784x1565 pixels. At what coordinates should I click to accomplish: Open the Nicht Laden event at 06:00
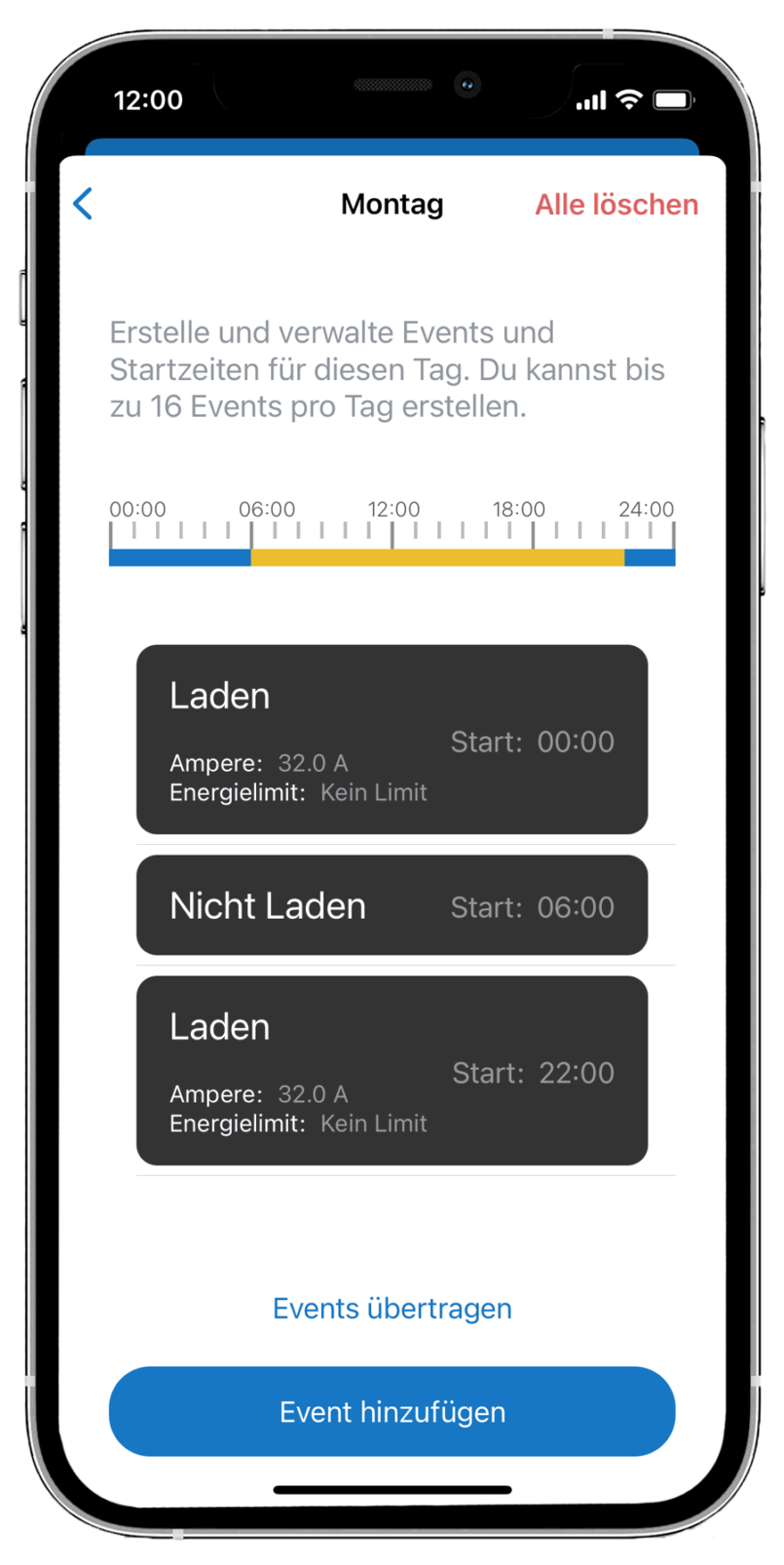[392, 905]
